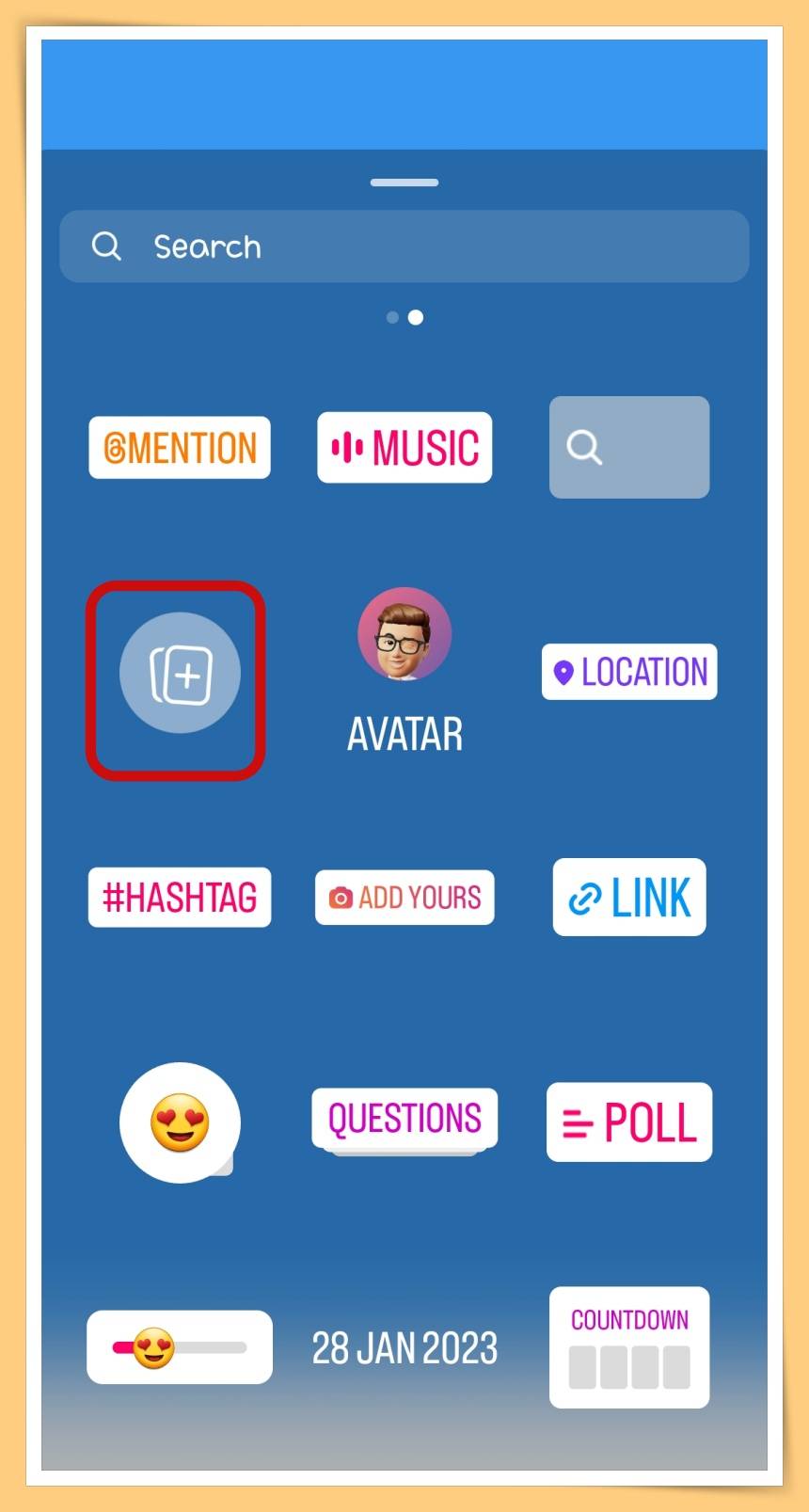The height and width of the screenshot is (1512, 809).
Task: Open the GIF search sticker
Action: pos(628,447)
